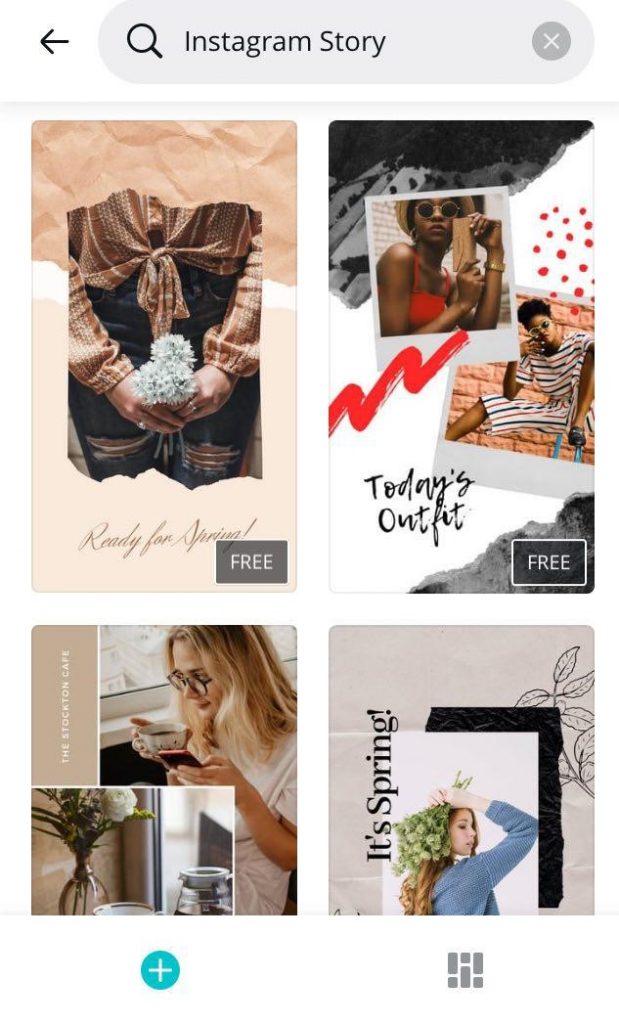619x1024 pixels.
Task: Open the templates grid tab
Action: click(x=465, y=970)
